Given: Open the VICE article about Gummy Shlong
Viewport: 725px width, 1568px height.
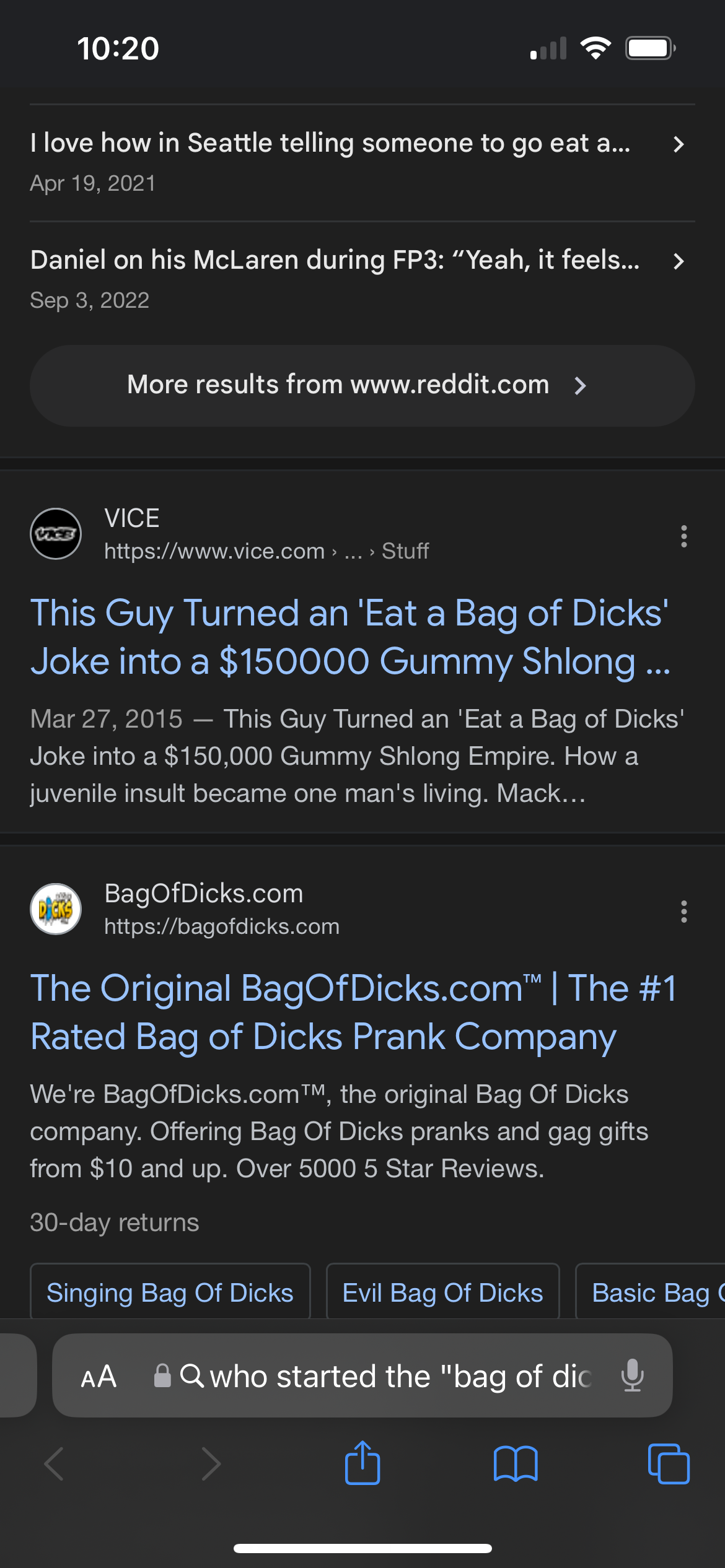Looking at the screenshot, I should click(351, 637).
